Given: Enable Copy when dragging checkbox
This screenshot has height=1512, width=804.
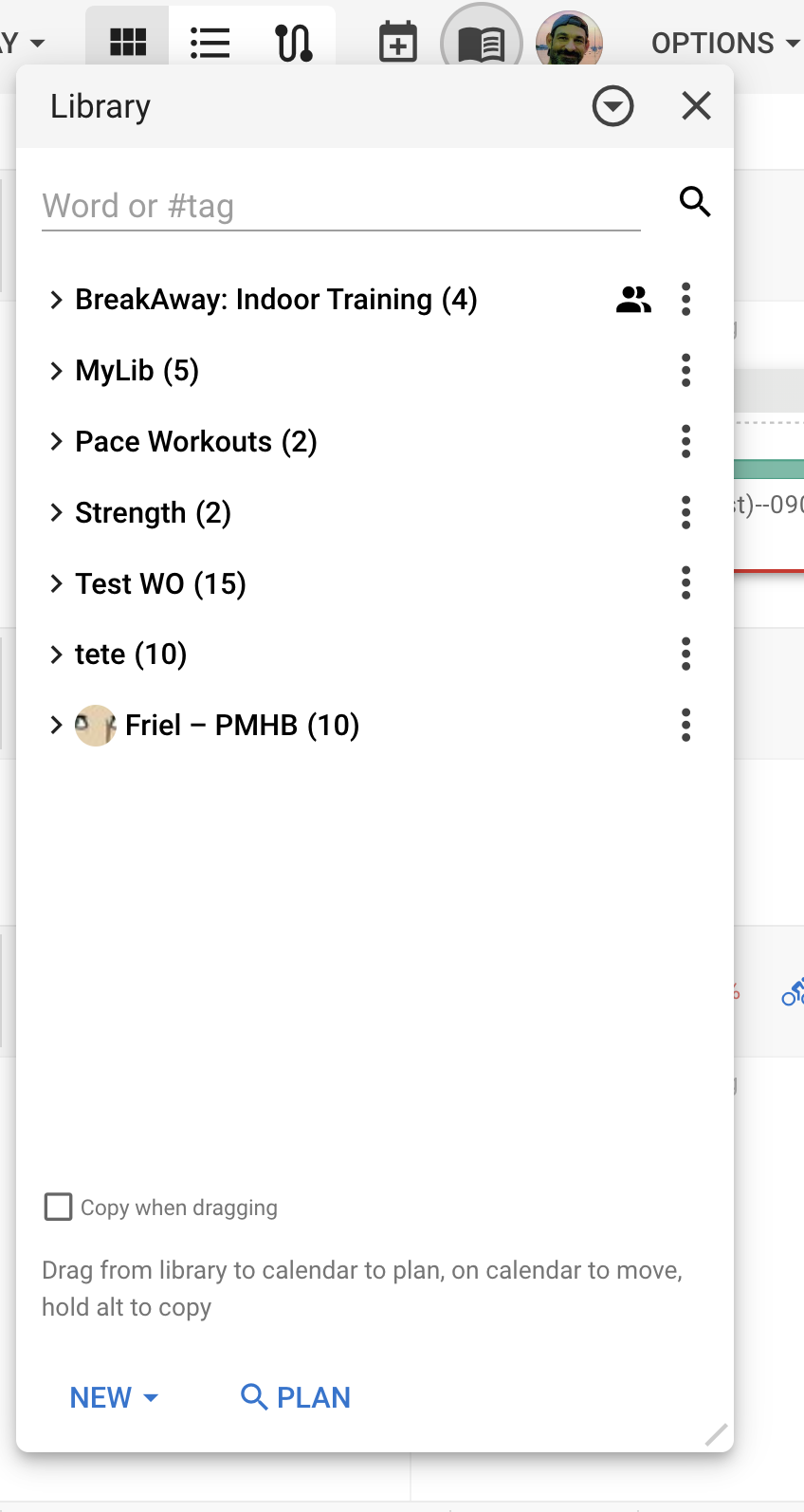Looking at the screenshot, I should (x=59, y=1208).
